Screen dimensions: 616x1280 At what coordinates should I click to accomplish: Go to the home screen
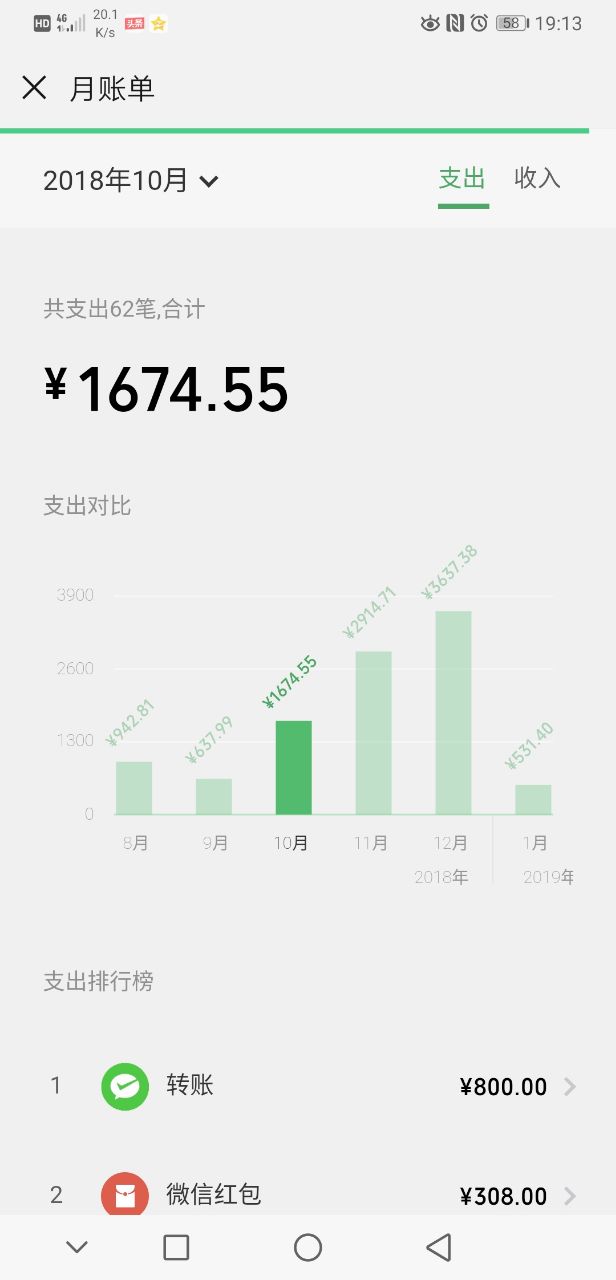(308, 1247)
